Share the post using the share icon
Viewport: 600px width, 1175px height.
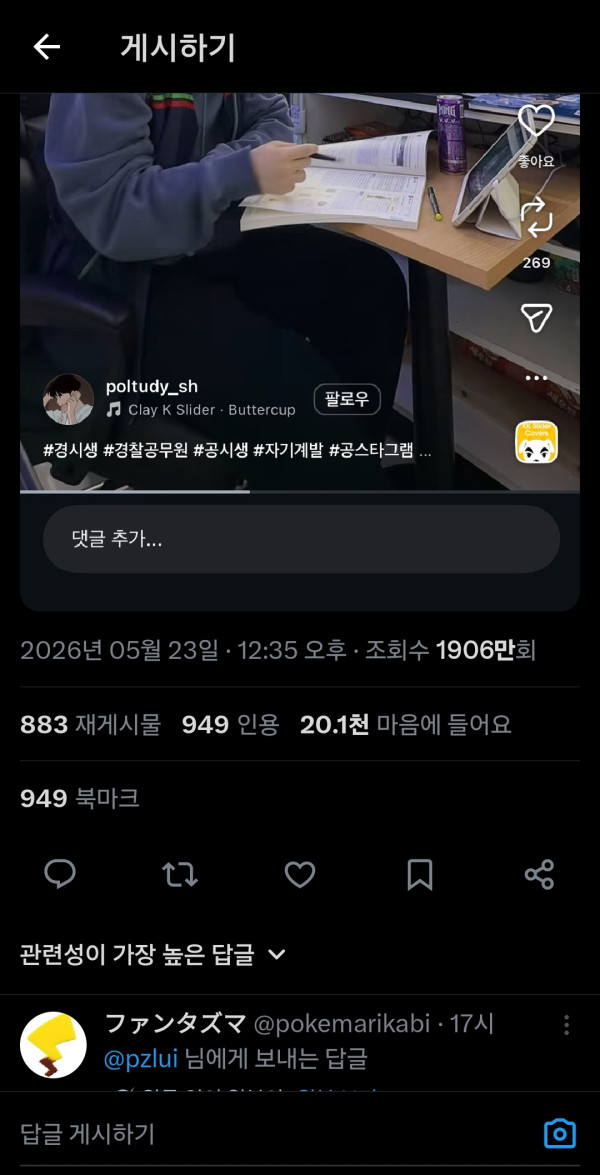[x=539, y=875]
